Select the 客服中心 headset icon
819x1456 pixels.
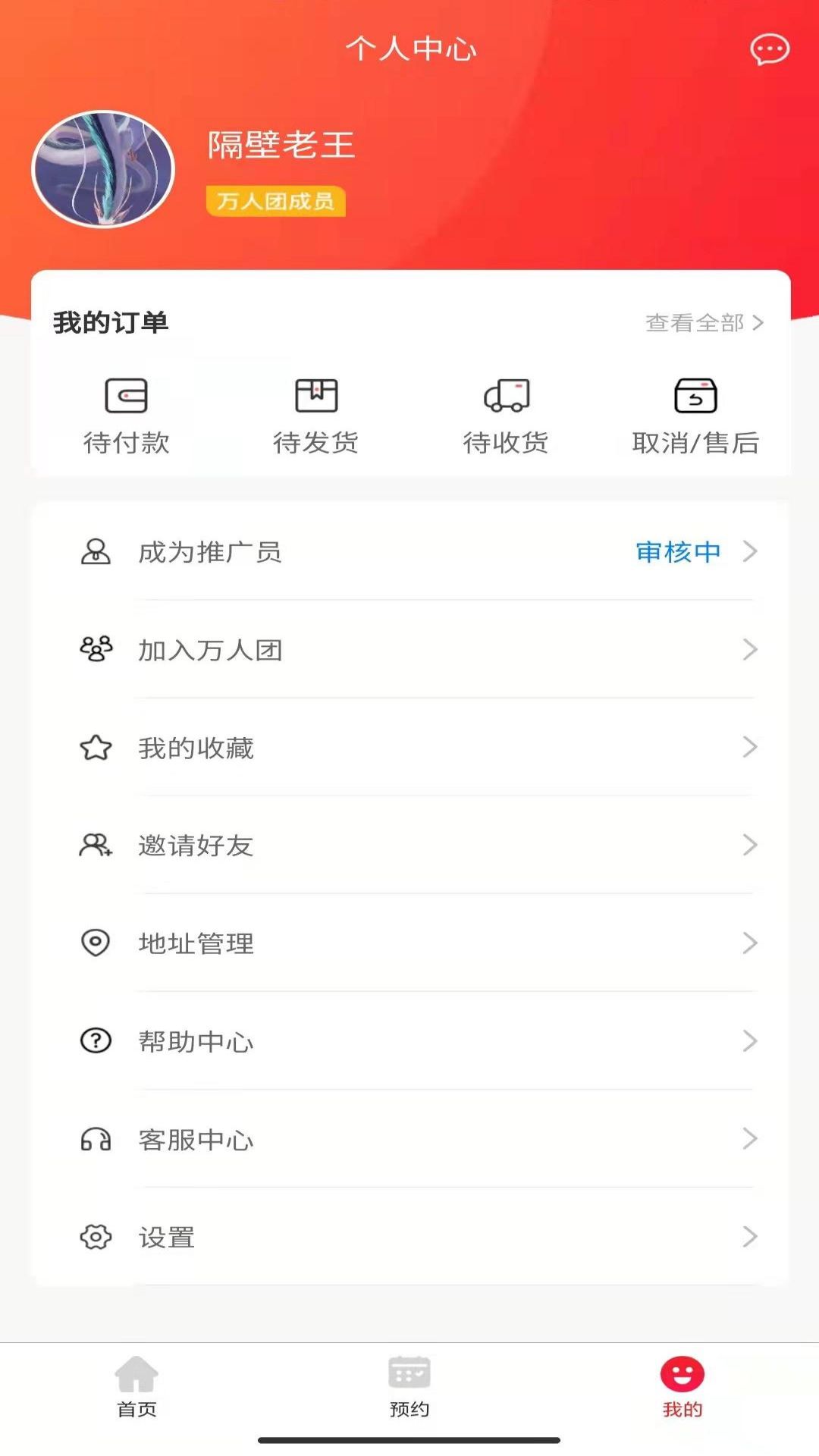click(x=94, y=1140)
